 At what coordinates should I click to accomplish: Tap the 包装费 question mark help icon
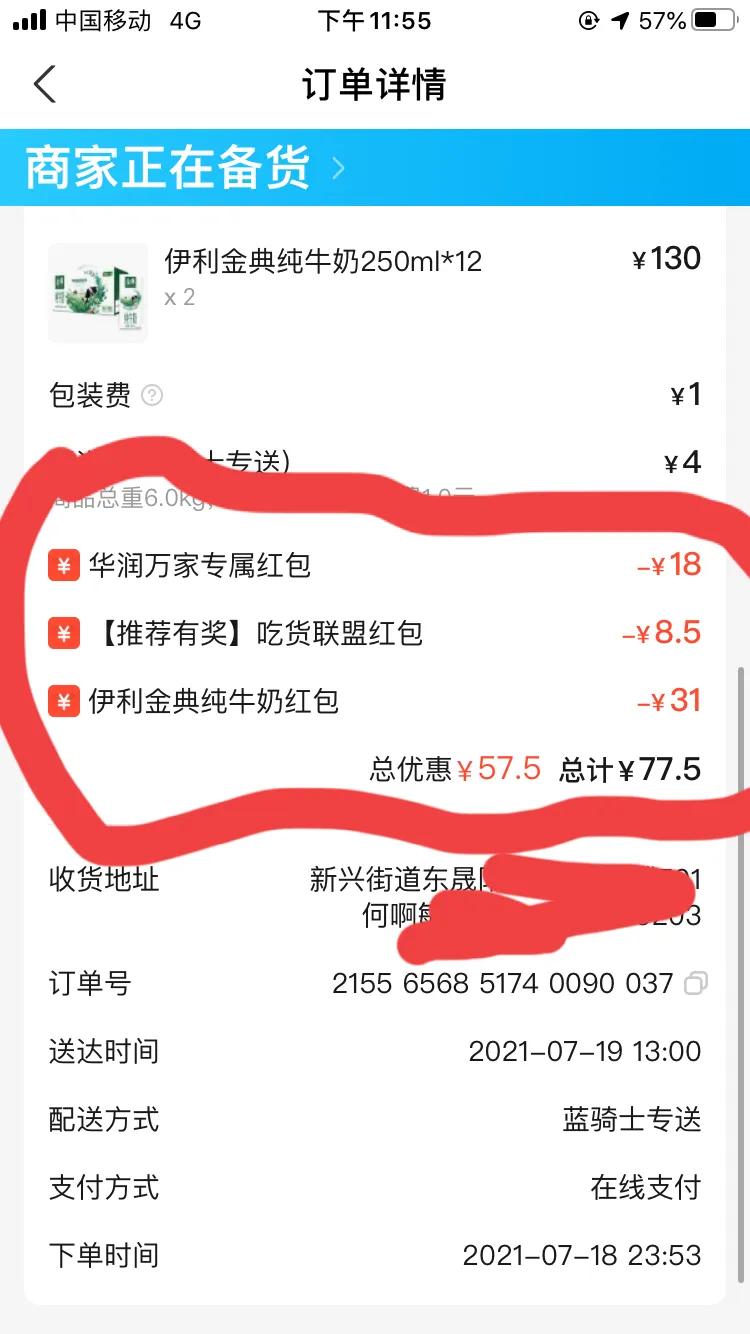click(152, 396)
